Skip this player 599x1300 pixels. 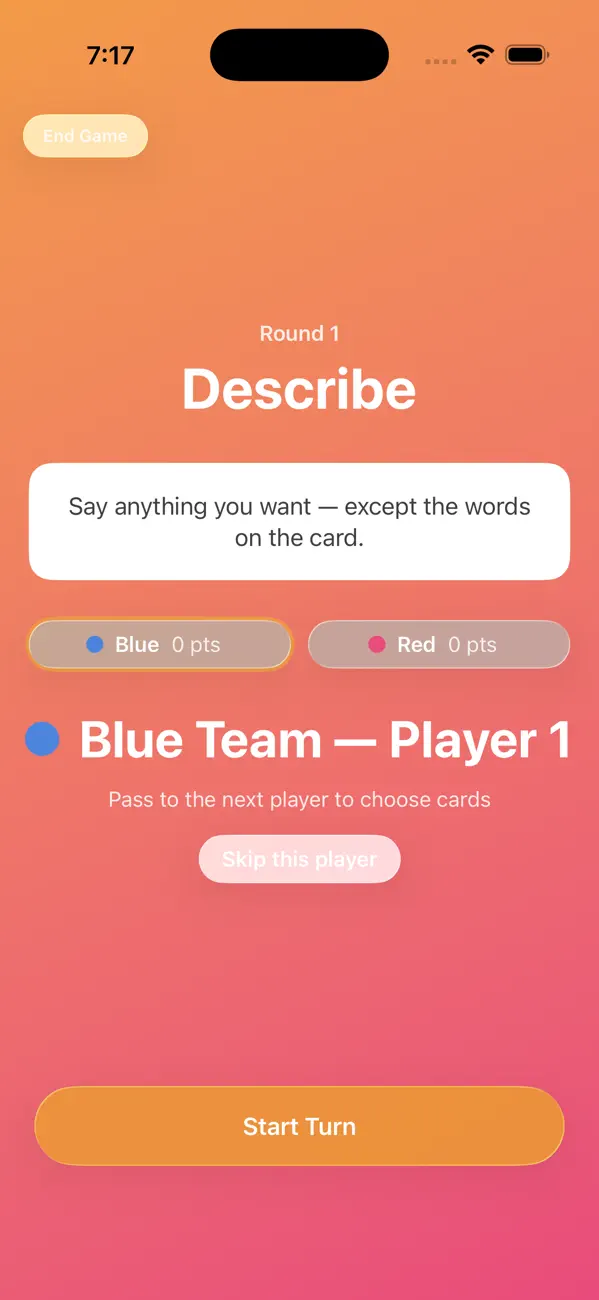point(299,859)
